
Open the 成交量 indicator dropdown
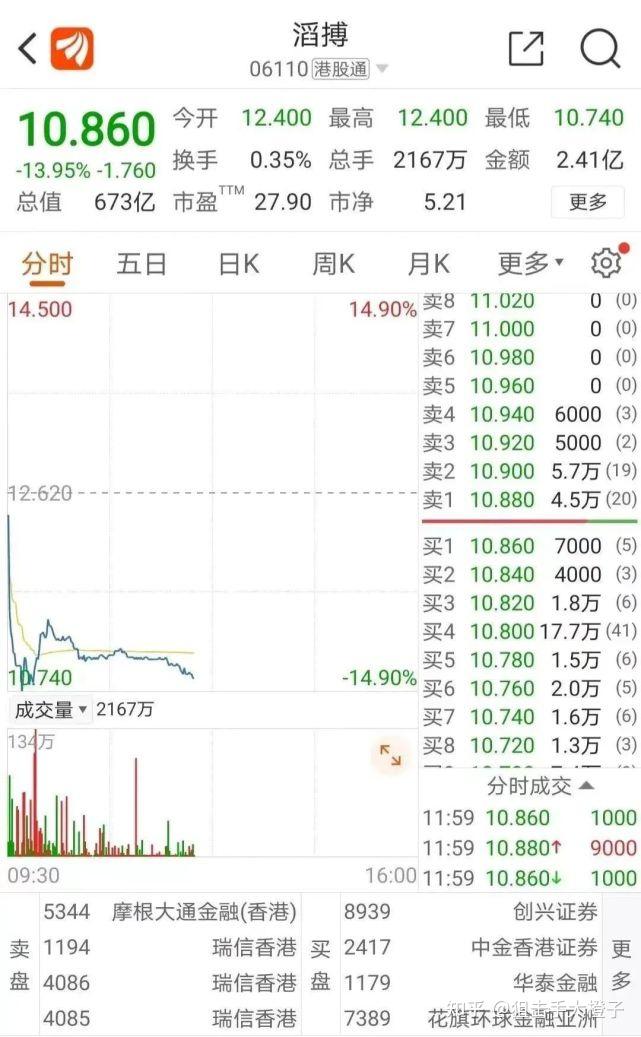click(x=50, y=710)
